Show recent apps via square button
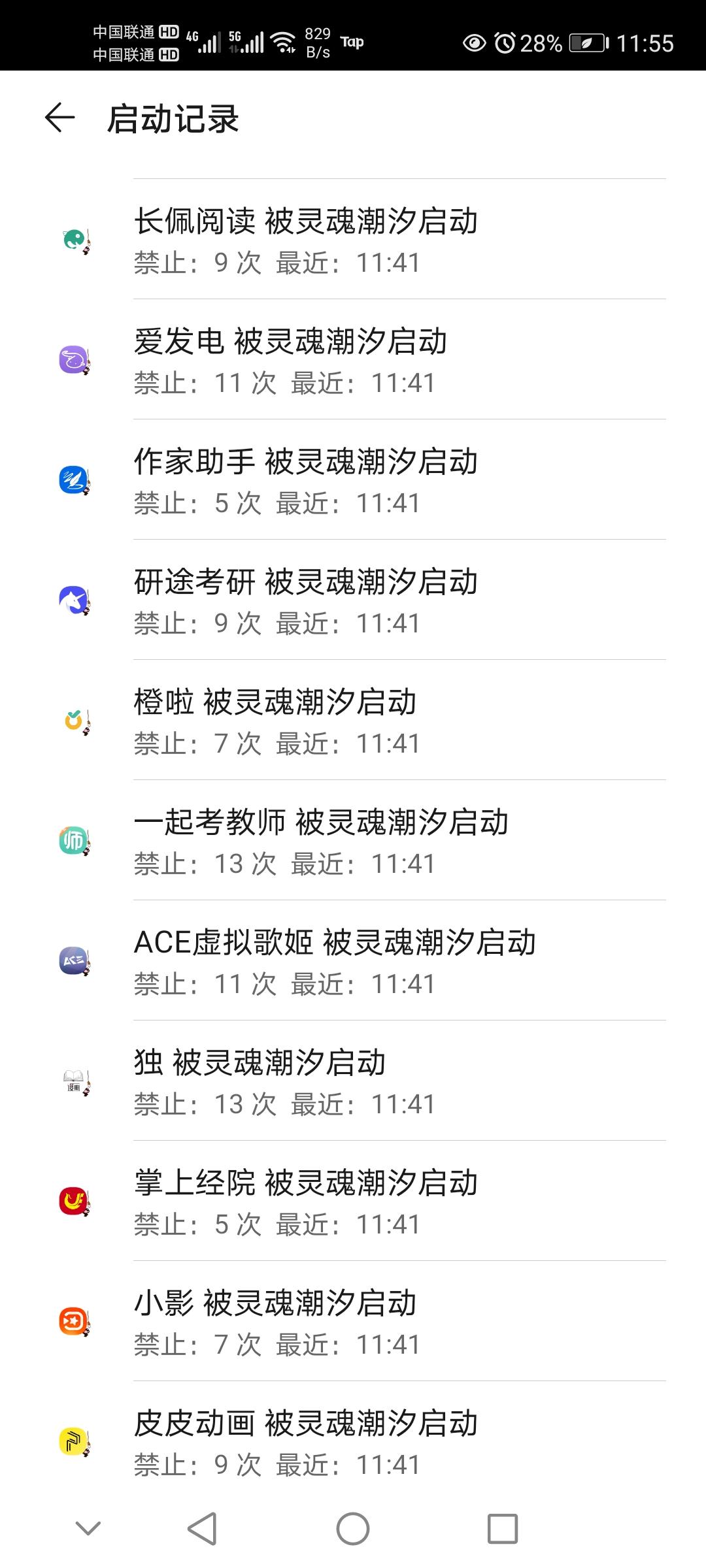Viewport: 706px width, 1568px height. [x=502, y=1529]
